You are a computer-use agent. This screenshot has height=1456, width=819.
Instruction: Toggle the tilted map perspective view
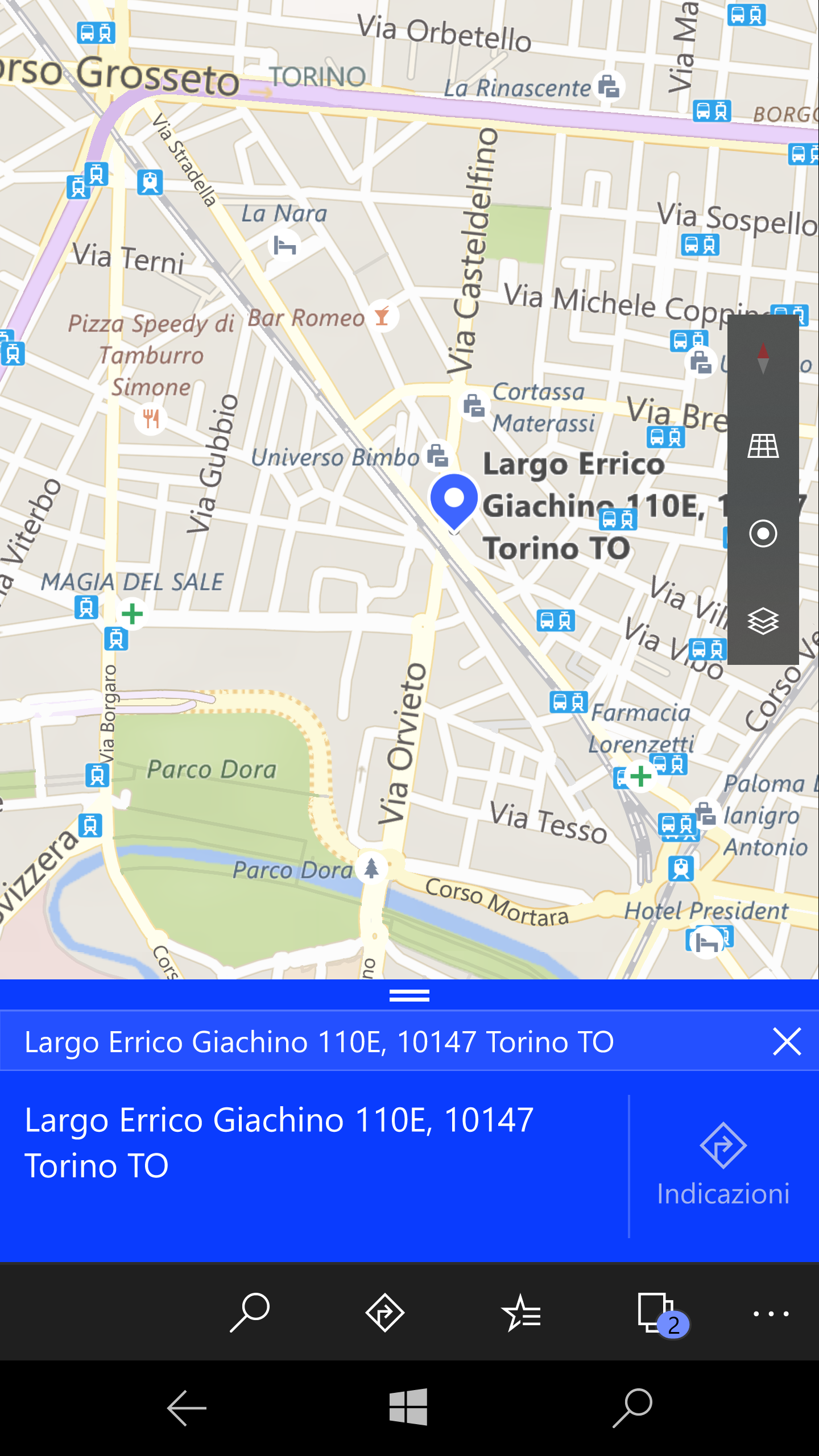point(763,446)
